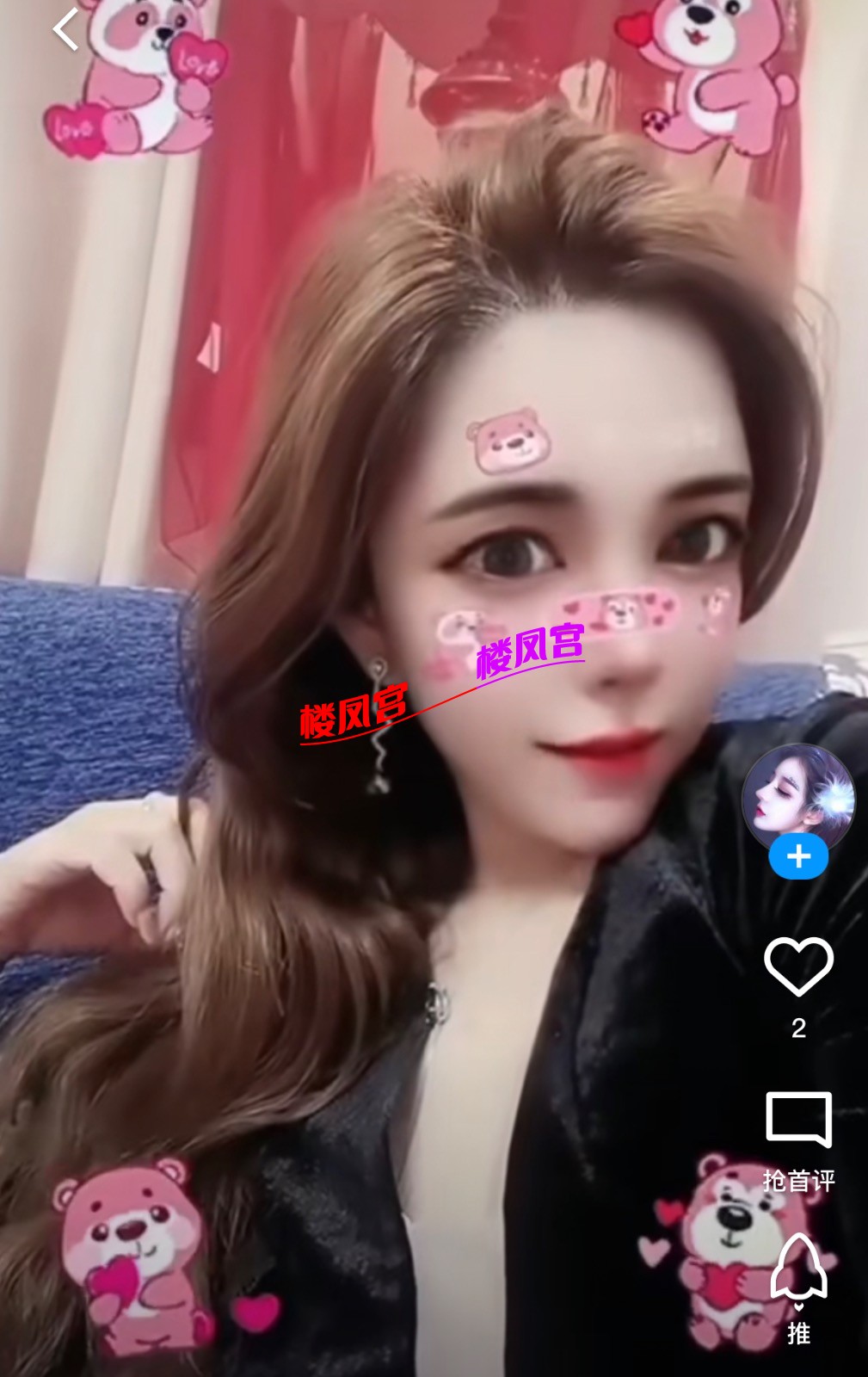Tap the rocket icon labeled 推
868x1377 pixels.
[798, 1270]
